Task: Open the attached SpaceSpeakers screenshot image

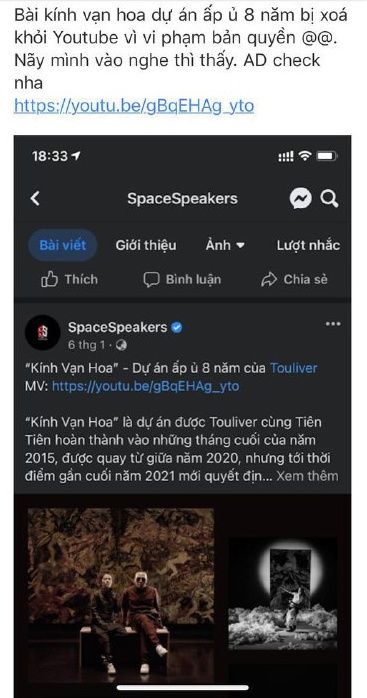Action: pos(182,416)
